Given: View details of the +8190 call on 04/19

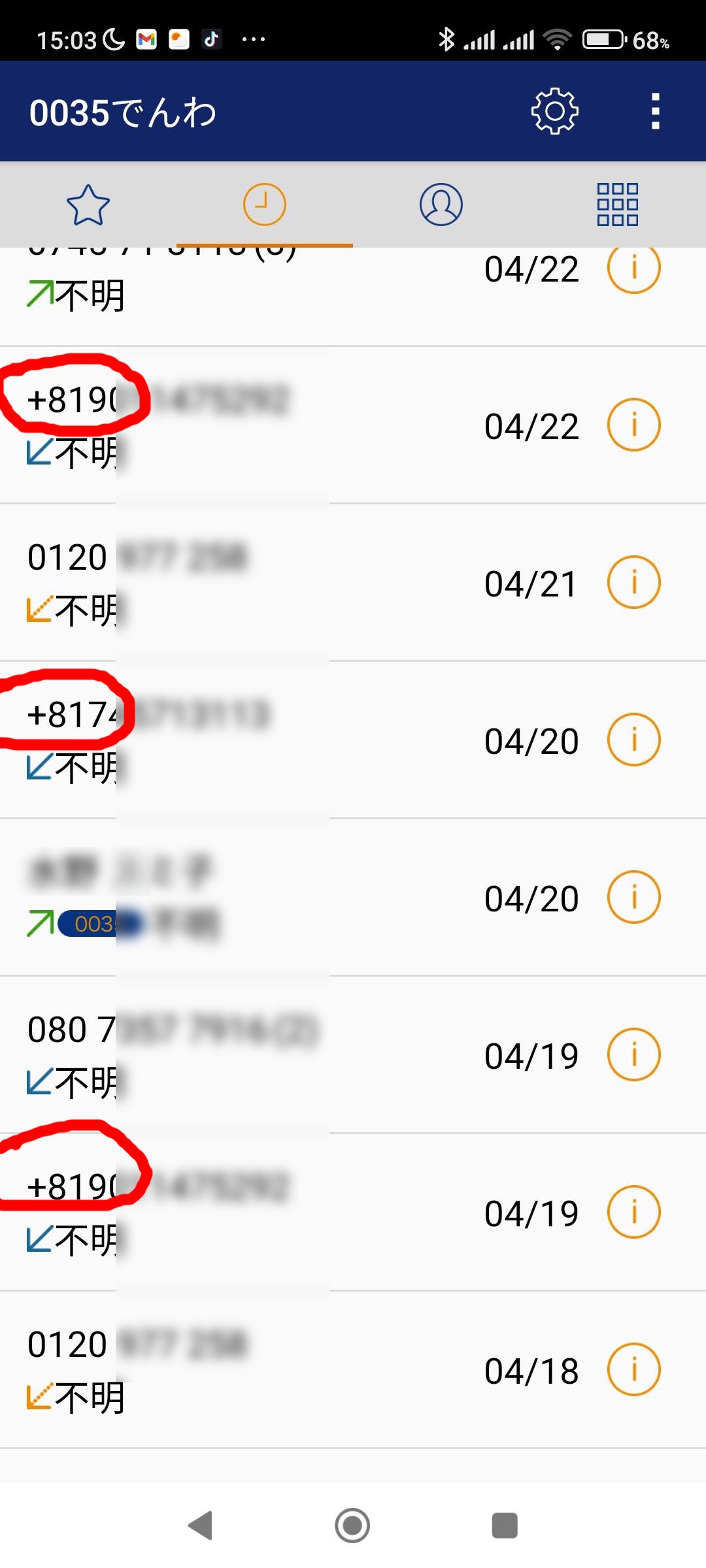Looking at the screenshot, I should pyautogui.click(x=633, y=1212).
